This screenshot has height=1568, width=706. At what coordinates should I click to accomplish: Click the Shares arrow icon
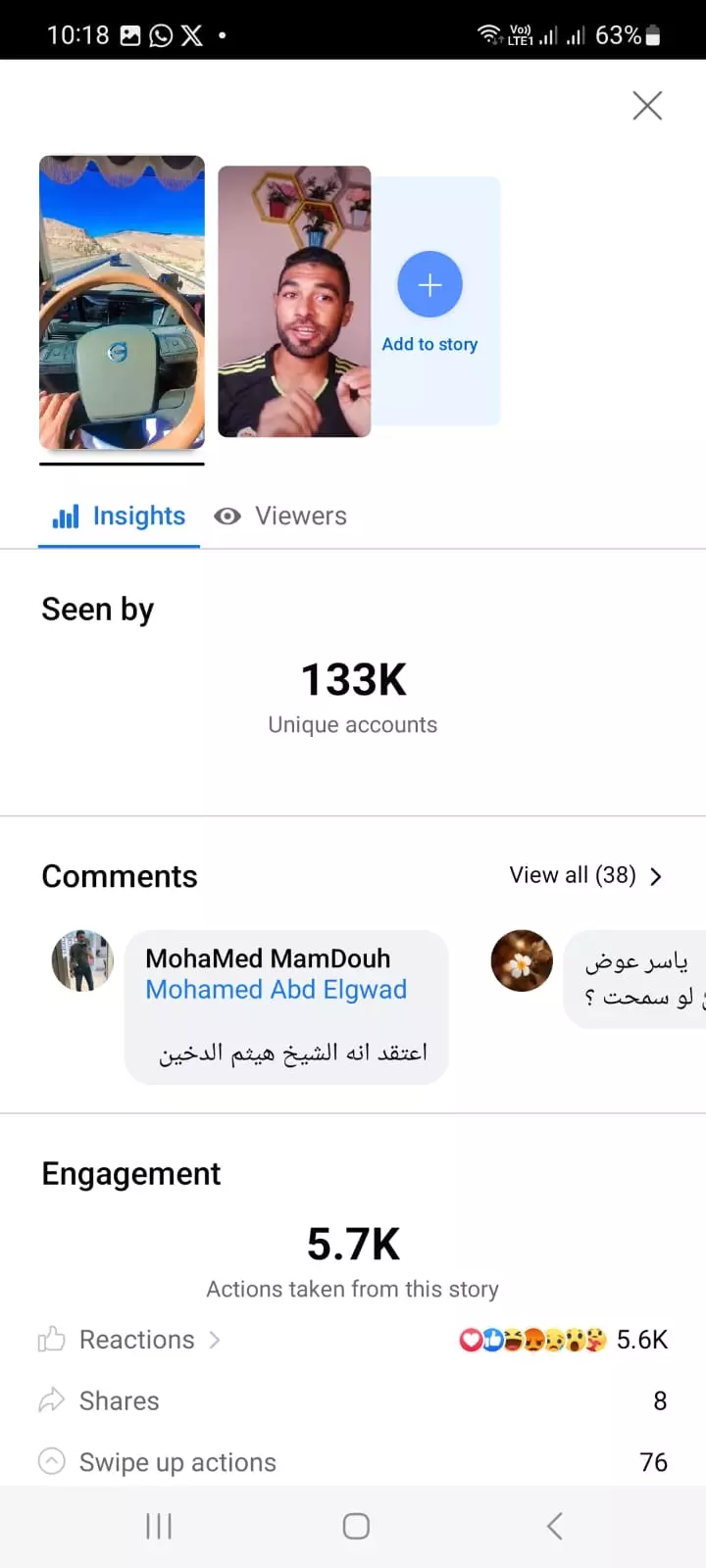[52, 1400]
